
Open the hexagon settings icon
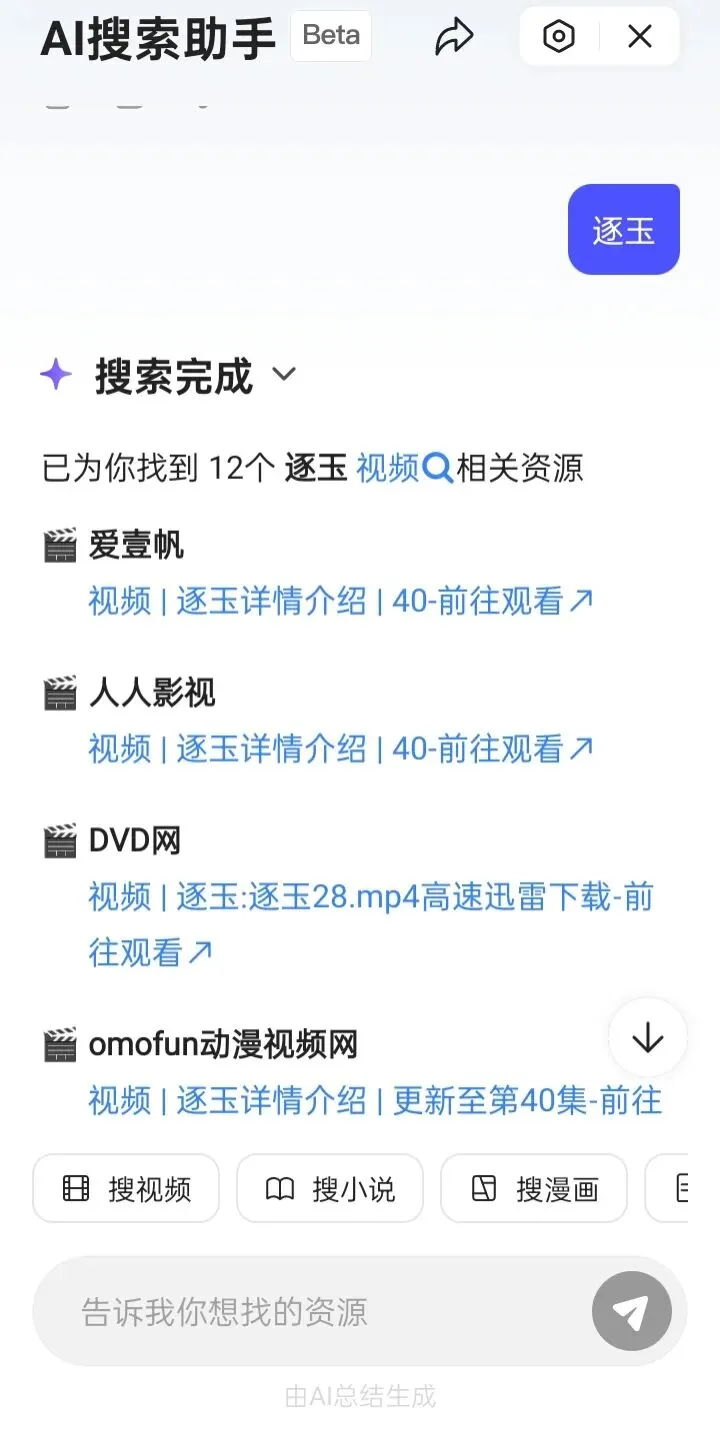pyautogui.click(x=558, y=38)
